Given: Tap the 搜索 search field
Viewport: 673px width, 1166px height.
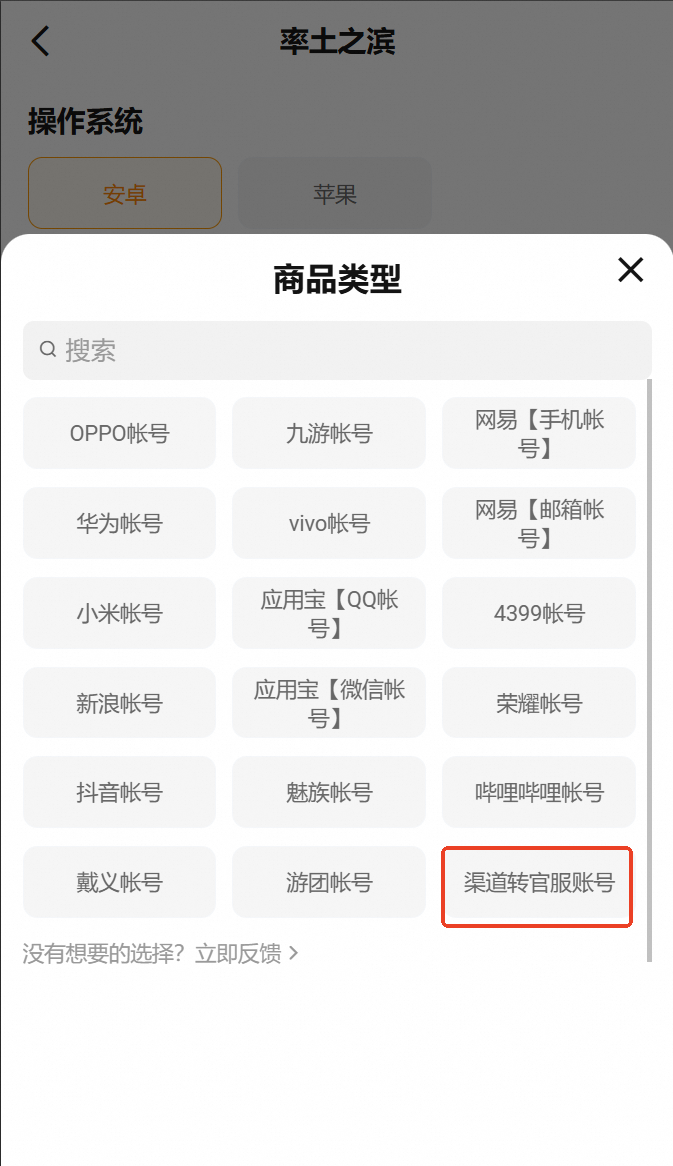Looking at the screenshot, I should 337,350.
